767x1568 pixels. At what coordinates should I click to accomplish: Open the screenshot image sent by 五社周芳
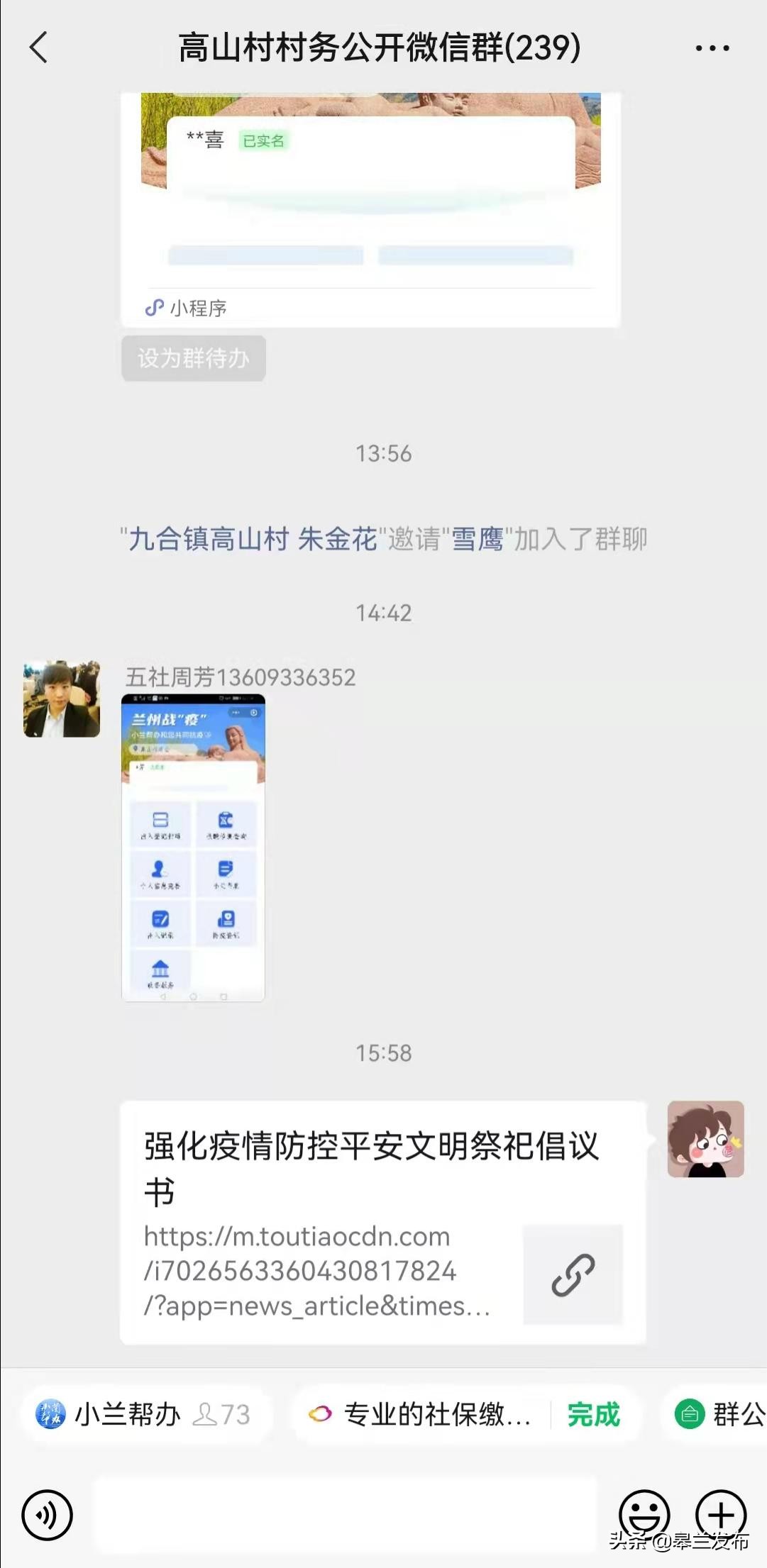click(x=193, y=847)
